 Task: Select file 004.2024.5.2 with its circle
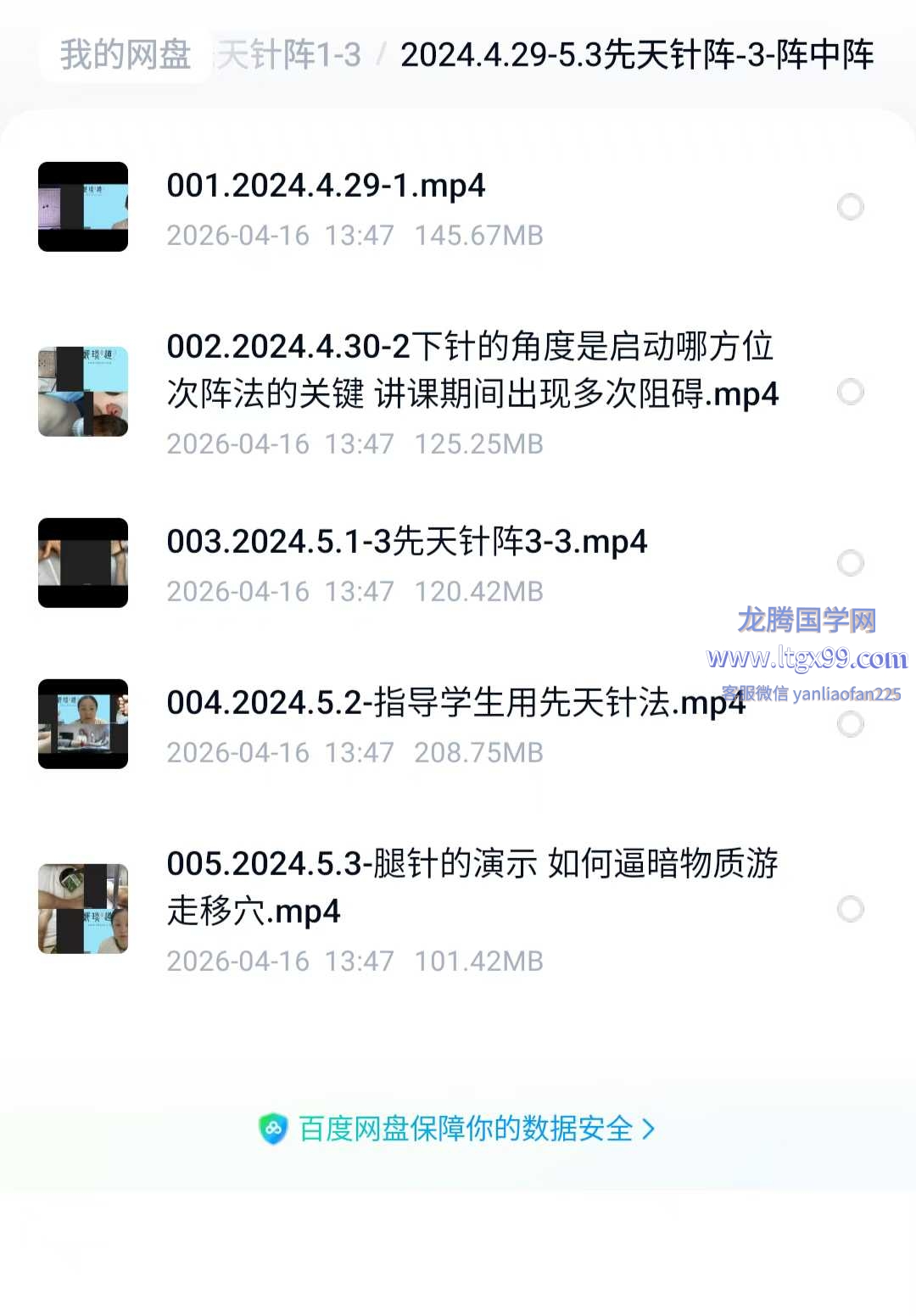point(850,724)
